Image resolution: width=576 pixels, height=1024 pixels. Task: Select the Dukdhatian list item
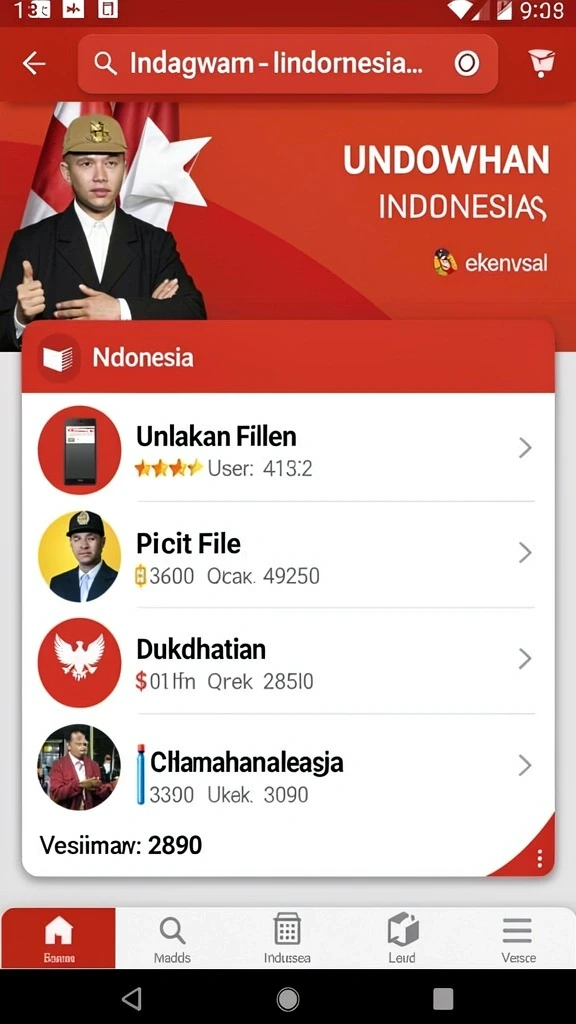coord(288,661)
